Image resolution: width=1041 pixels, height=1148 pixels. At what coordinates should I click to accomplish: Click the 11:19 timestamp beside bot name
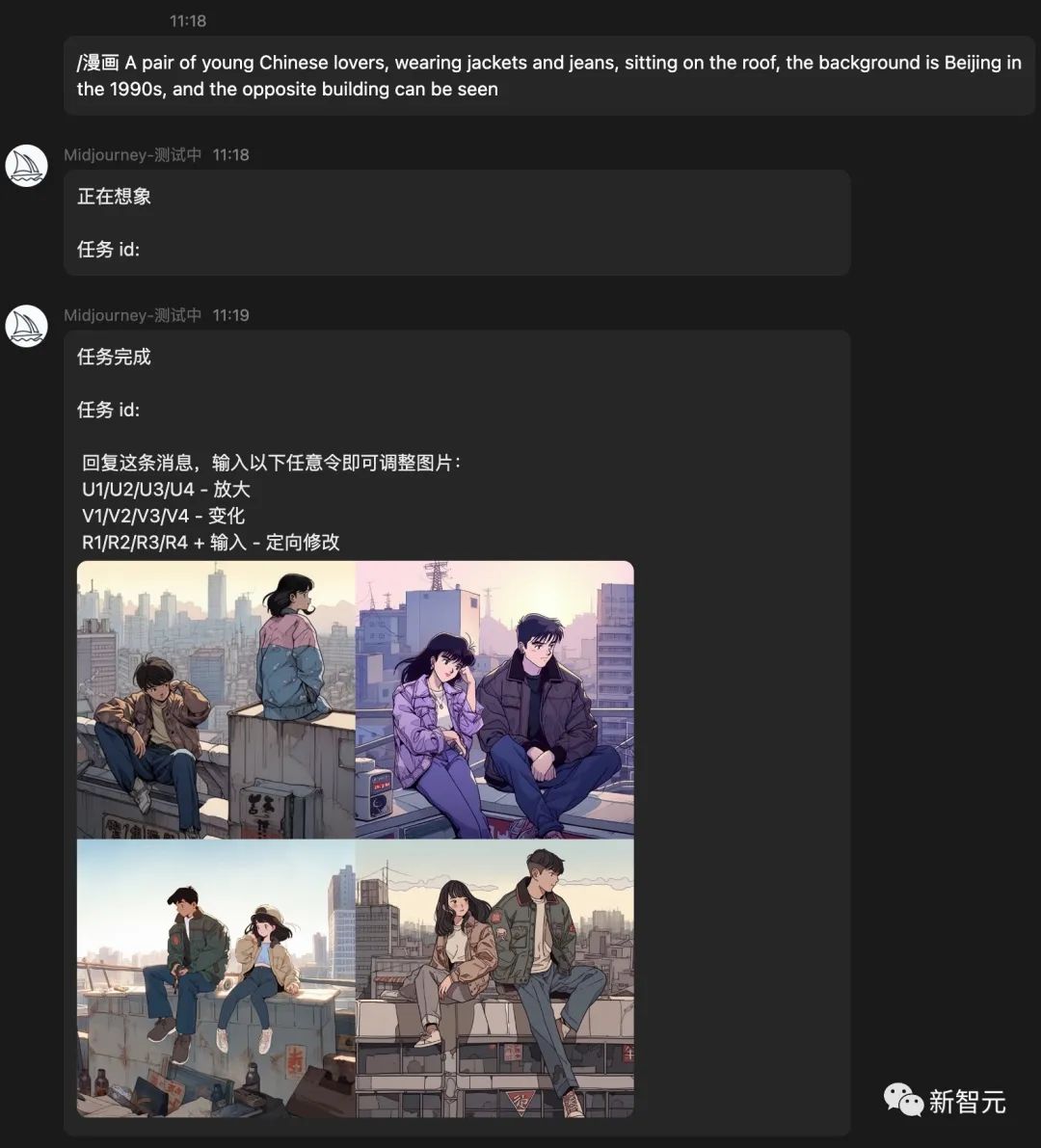point(230,314)
